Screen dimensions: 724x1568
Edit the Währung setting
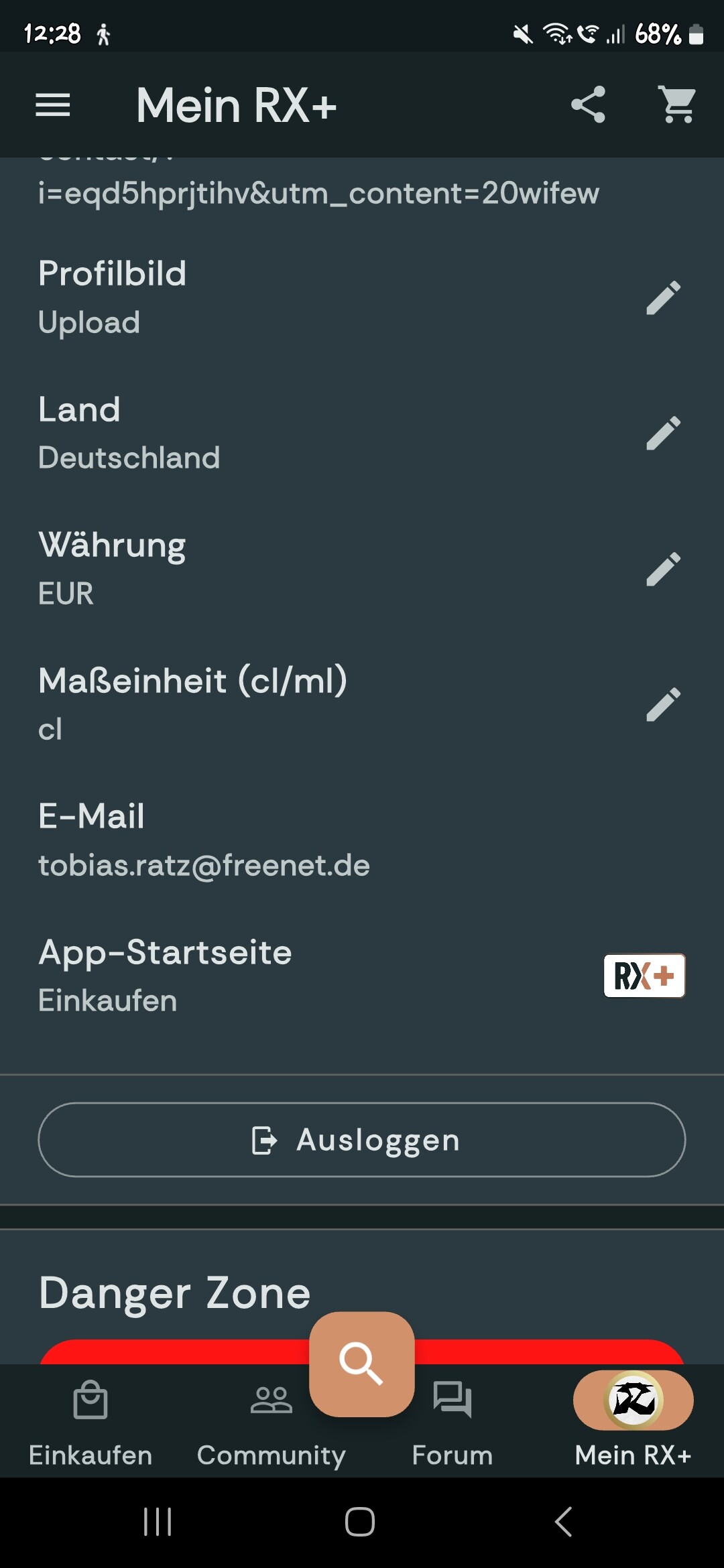coord(663,570)
